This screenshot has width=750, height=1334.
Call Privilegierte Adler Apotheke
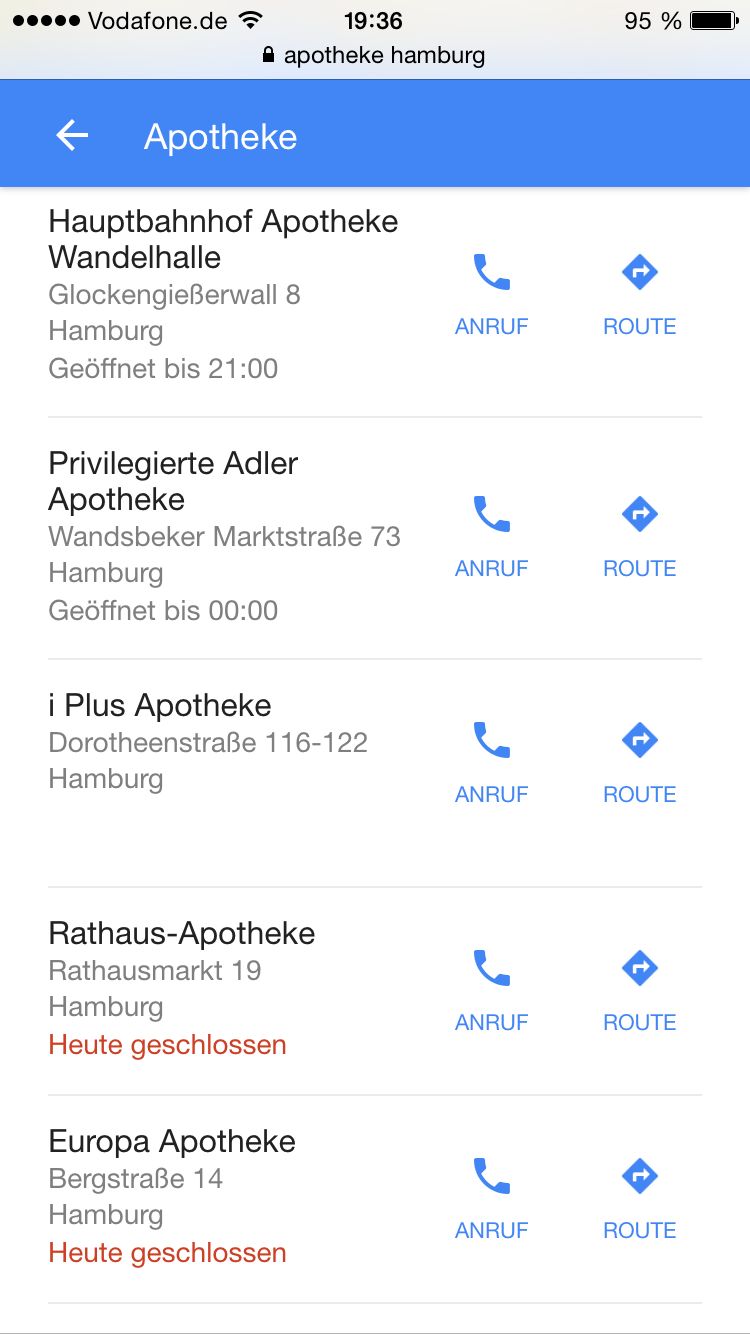pyautogui.click(x=491, y=537)
